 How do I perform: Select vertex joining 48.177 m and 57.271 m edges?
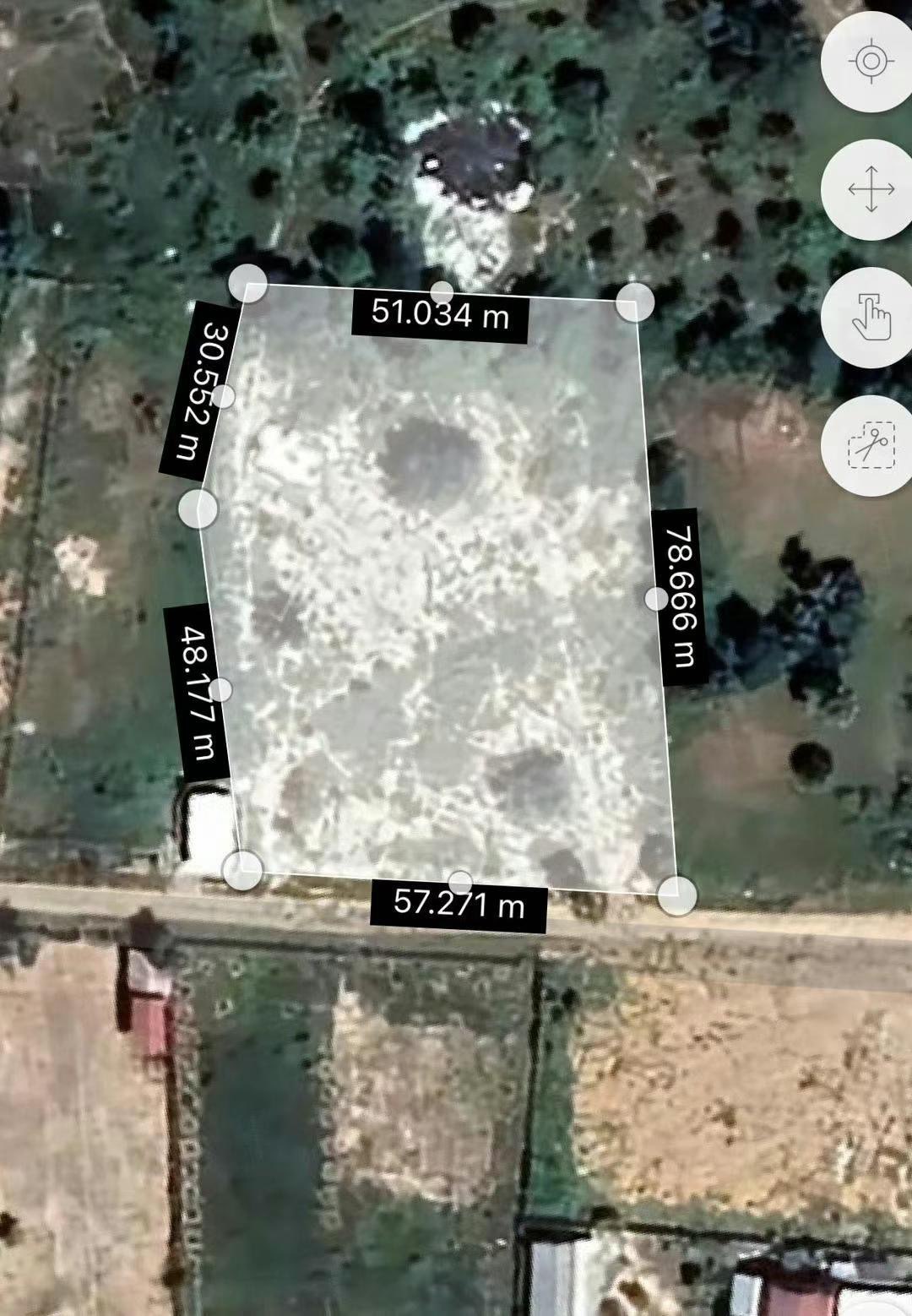pos(243,870)
